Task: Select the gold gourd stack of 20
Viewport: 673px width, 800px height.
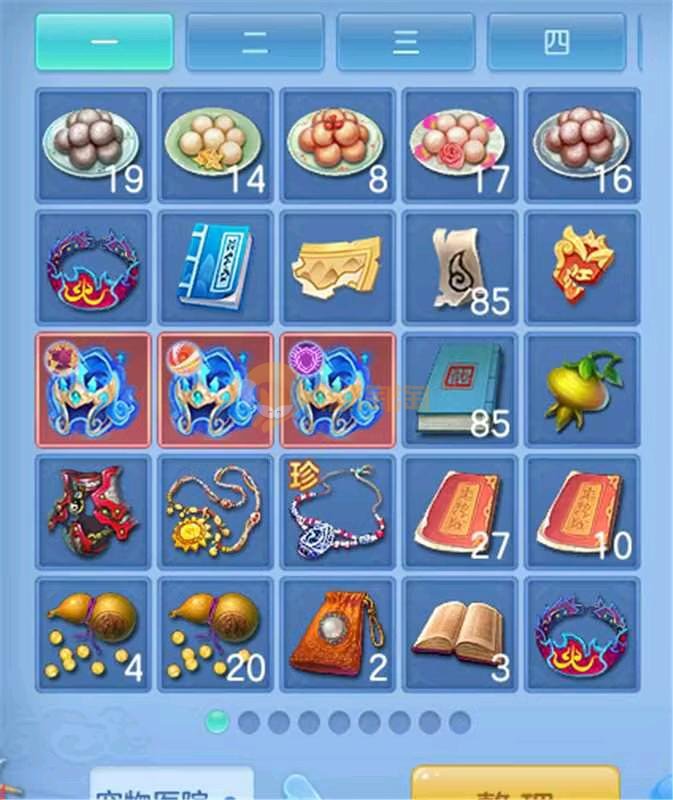Action: point(216,634)
